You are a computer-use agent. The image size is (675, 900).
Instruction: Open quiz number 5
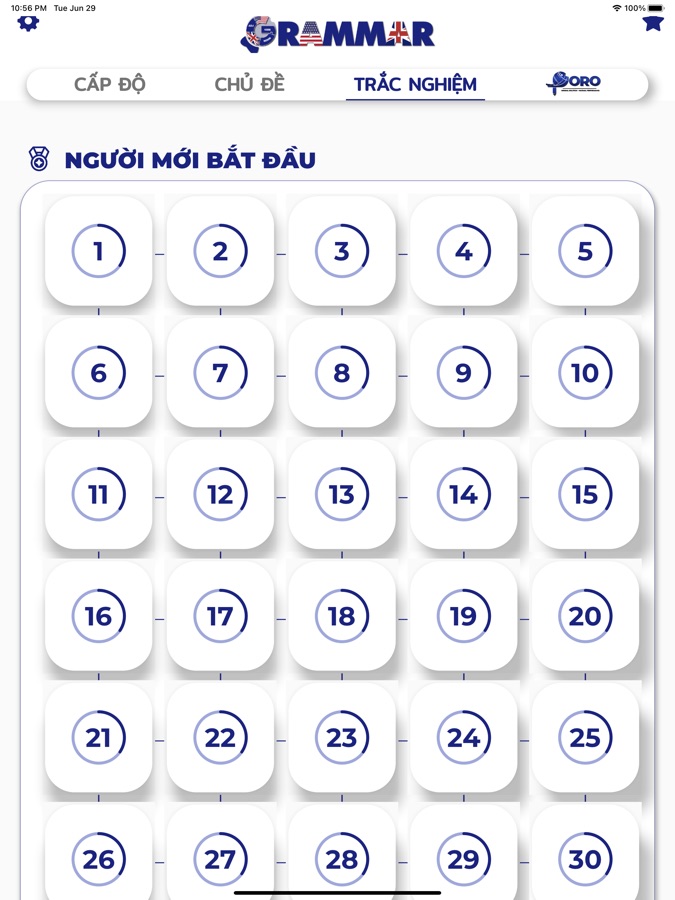click(x=585, y=251)
